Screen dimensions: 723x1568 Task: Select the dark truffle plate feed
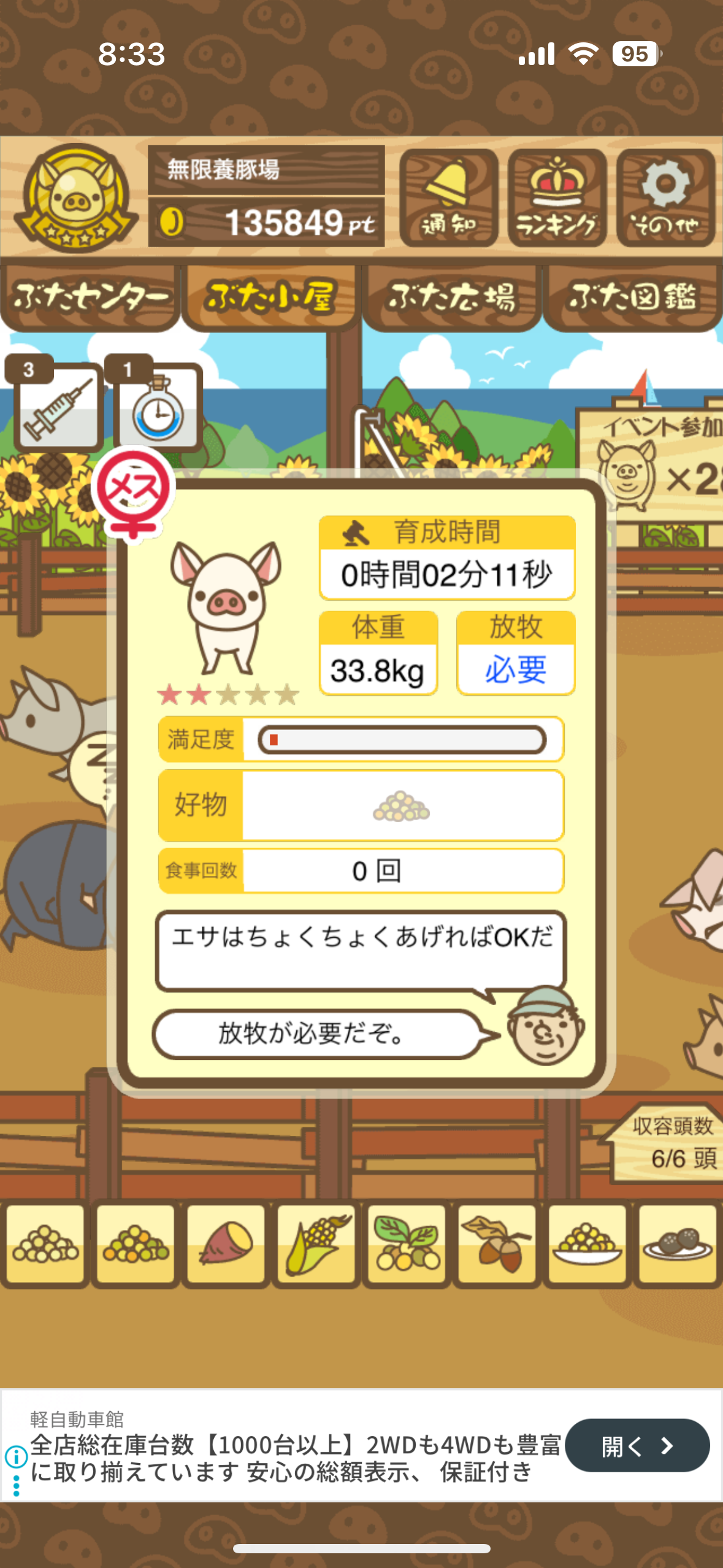pyautogui.click(x=677, y=1244)
